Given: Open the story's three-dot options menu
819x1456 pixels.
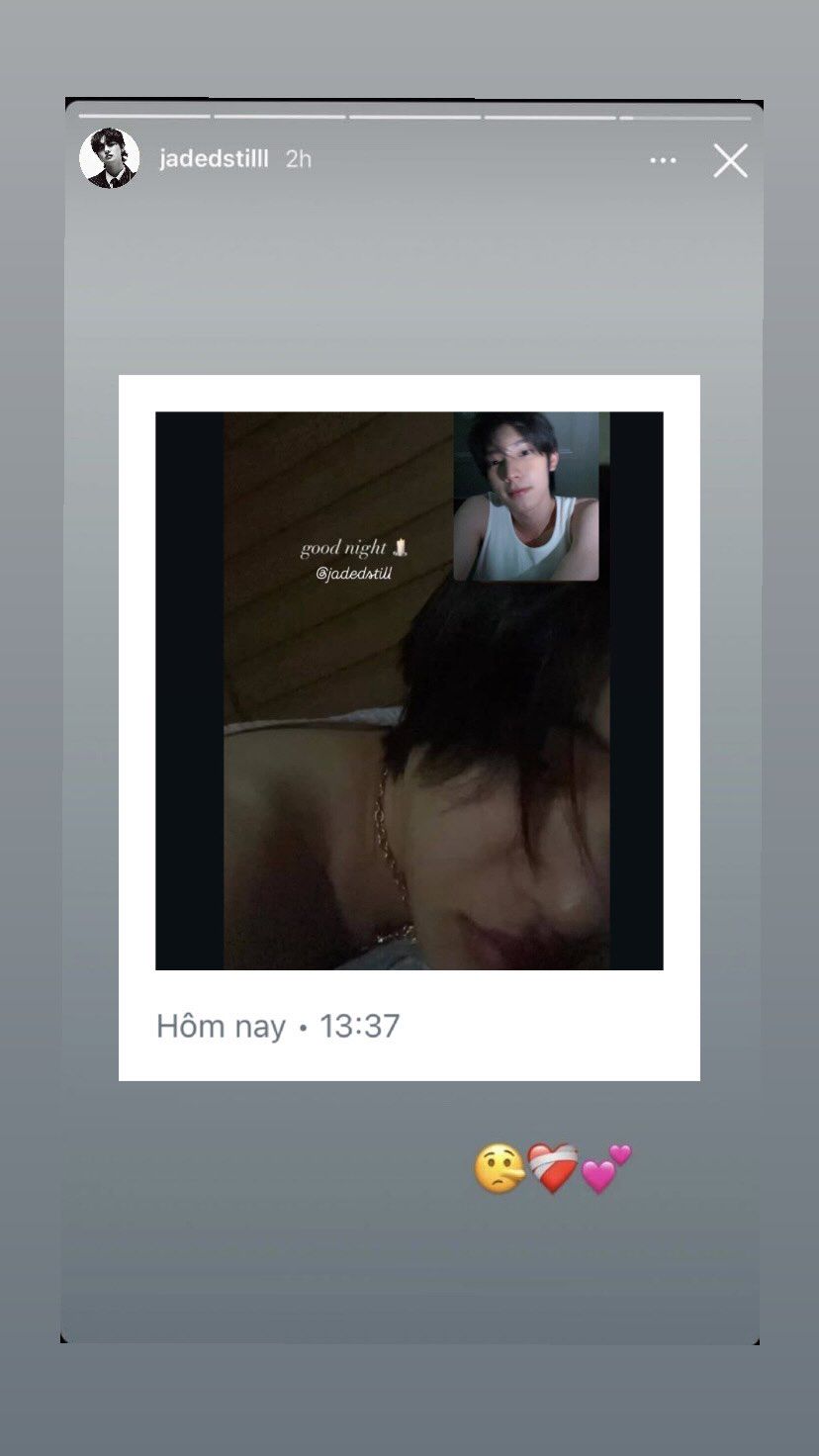Looking at the screenshot, I should coord(663,160).
